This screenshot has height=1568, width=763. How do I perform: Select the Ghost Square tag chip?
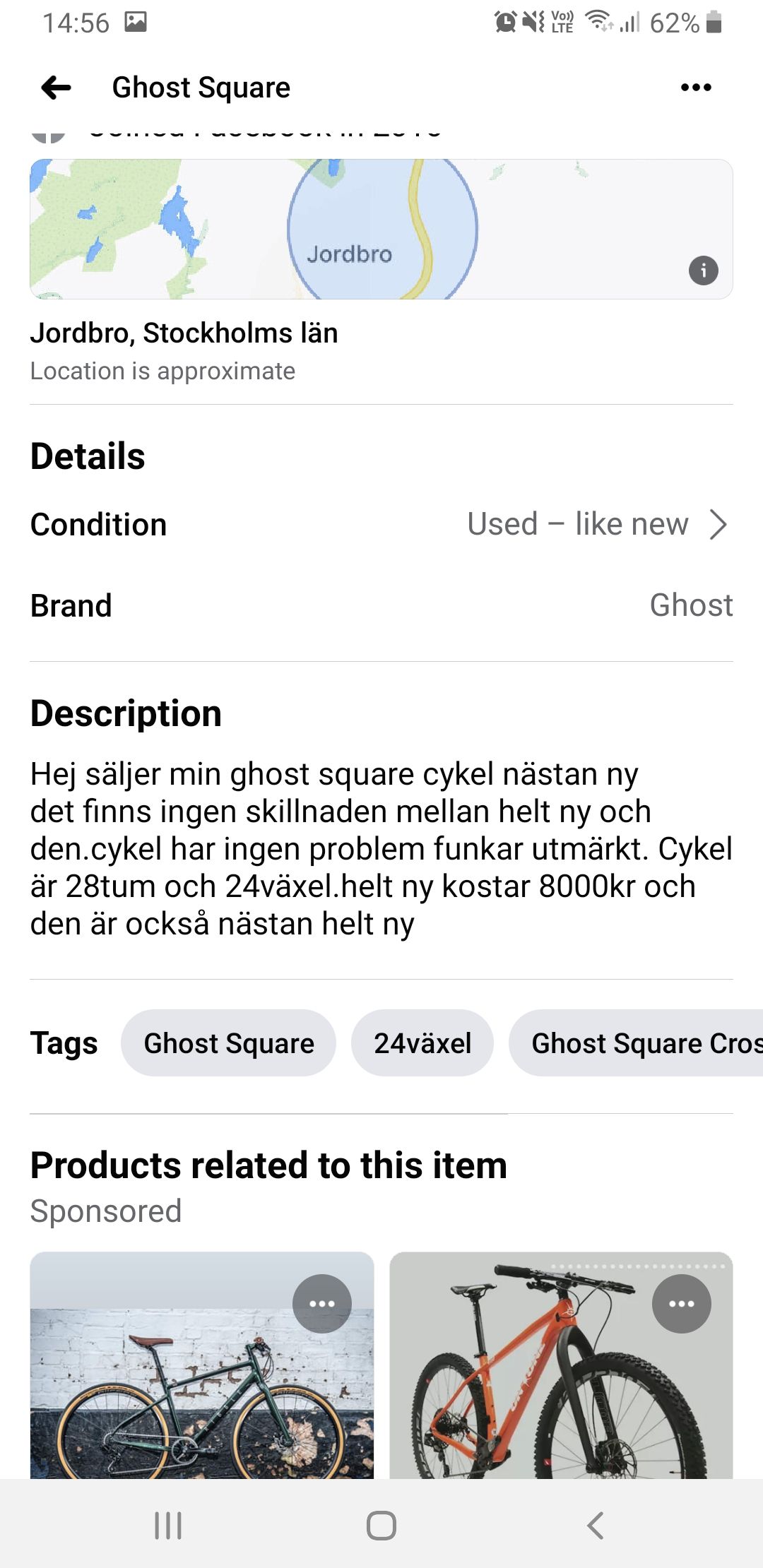(228, 1043)
